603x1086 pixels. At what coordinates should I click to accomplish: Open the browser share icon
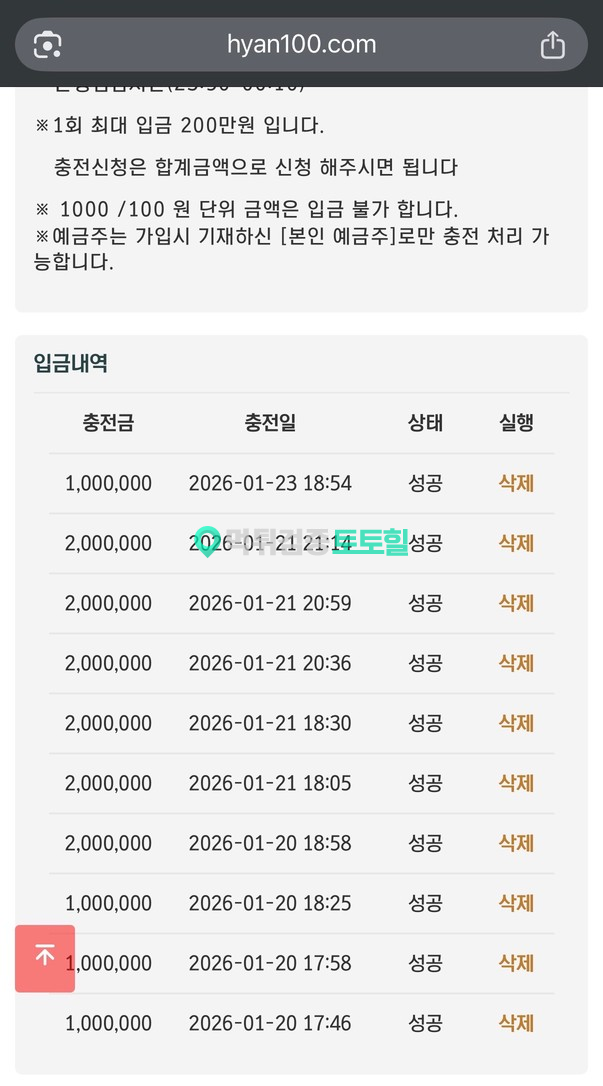click(552, 45)
